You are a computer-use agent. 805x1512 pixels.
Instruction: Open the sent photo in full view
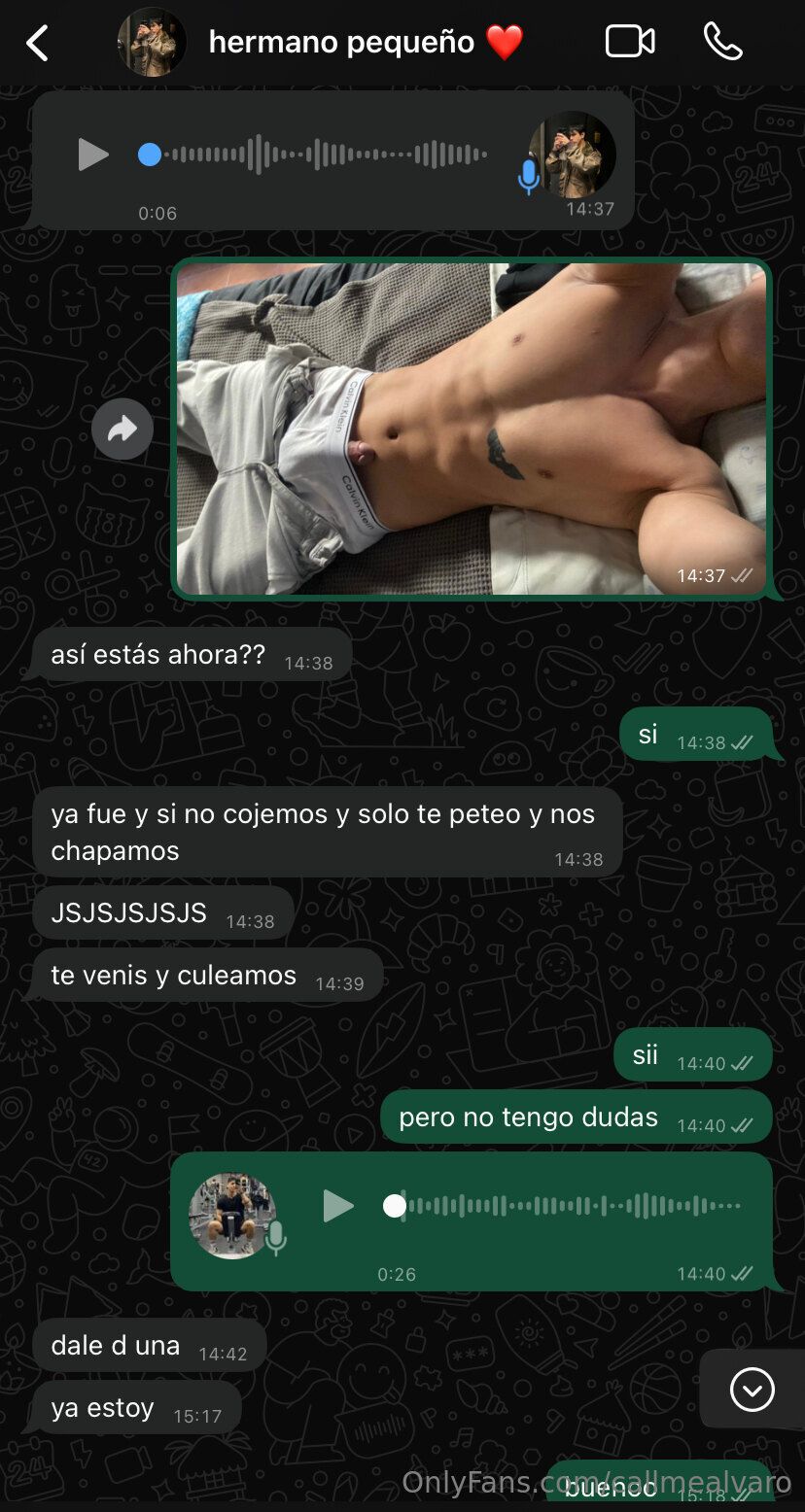pyautogui.click(x=472, y=429)
